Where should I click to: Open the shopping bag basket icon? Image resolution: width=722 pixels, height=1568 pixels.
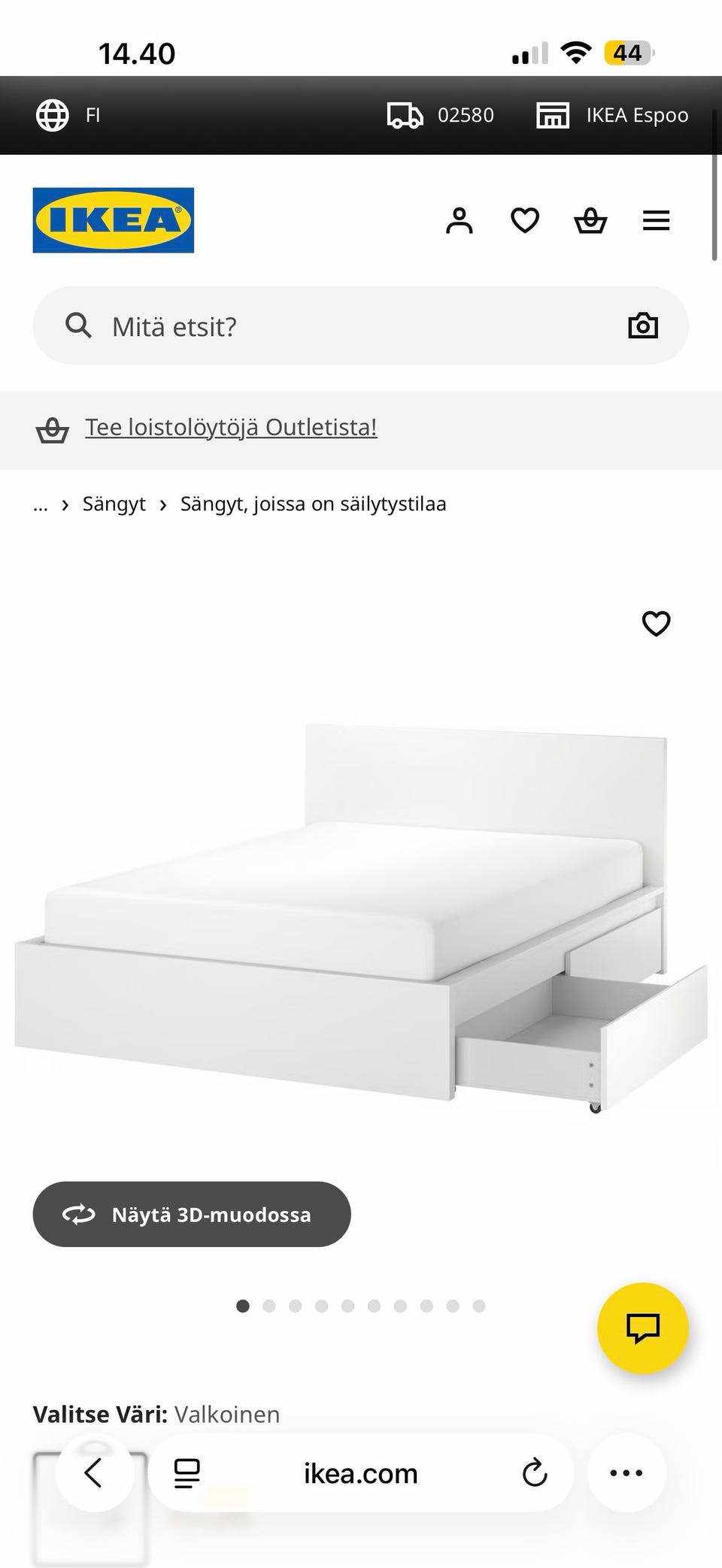[591, 220]
